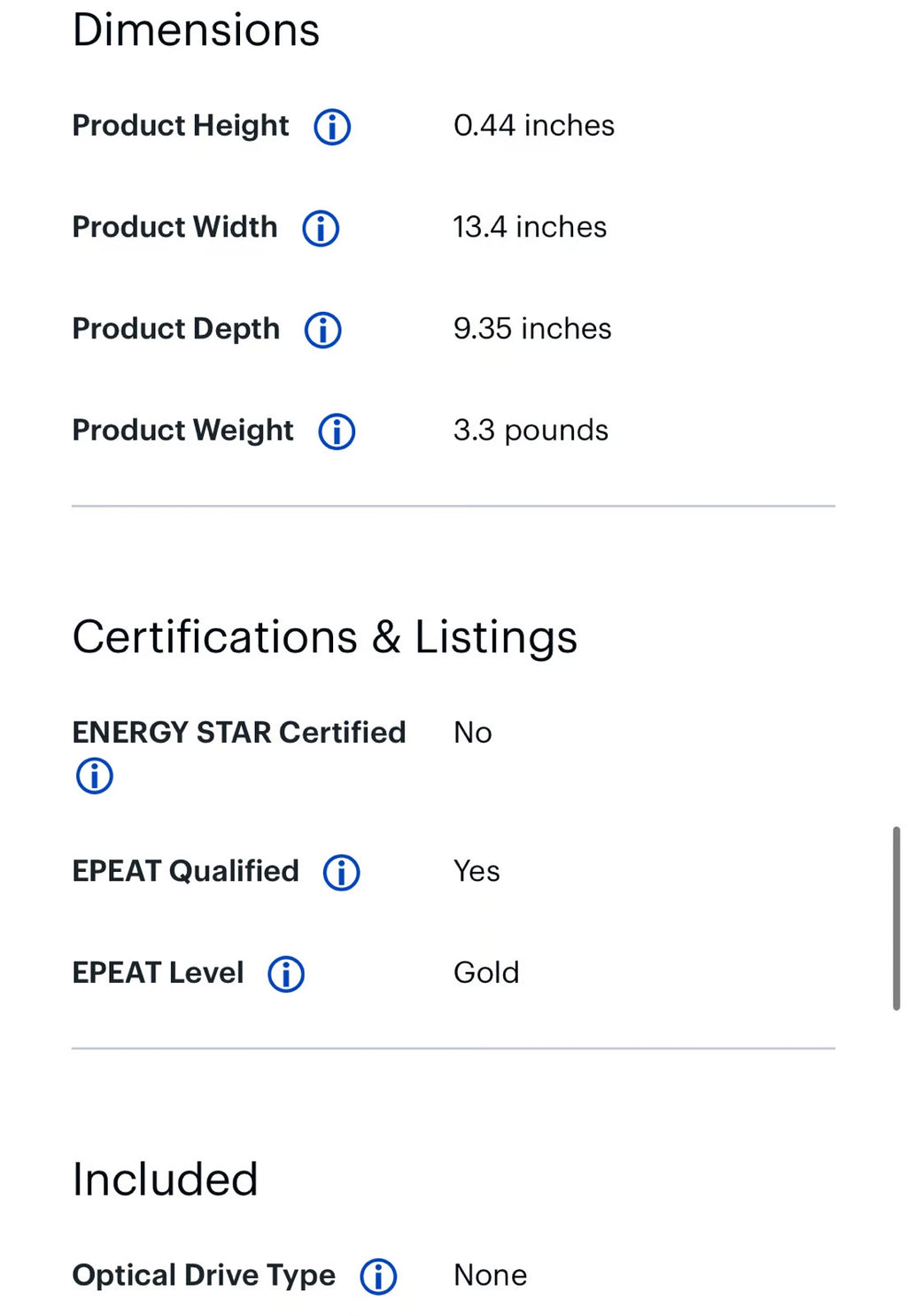This screenshot has width=907, height=1316.
Task: Show details about EPEAT Level
Action: tap(286, 974)
